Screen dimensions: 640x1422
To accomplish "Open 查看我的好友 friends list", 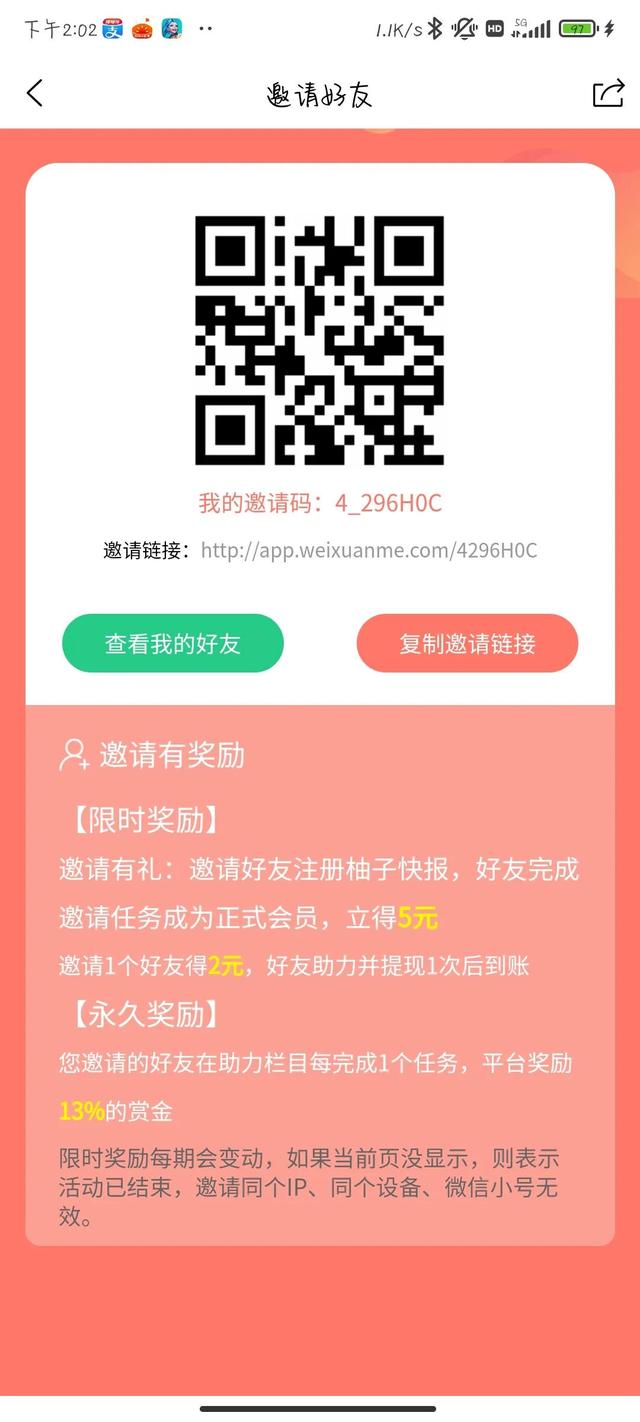I will click(173, 644).
